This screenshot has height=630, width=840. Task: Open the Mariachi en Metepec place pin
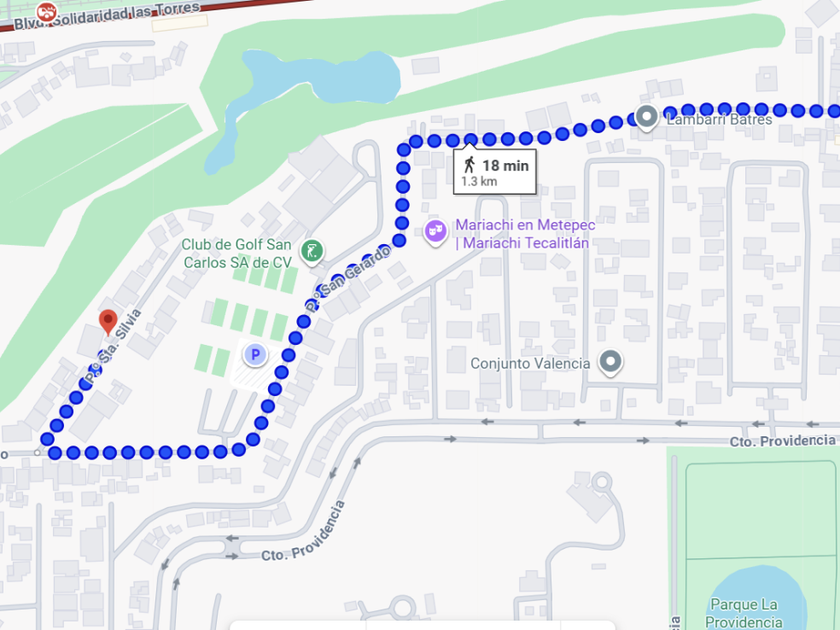(x=436, y=232)
